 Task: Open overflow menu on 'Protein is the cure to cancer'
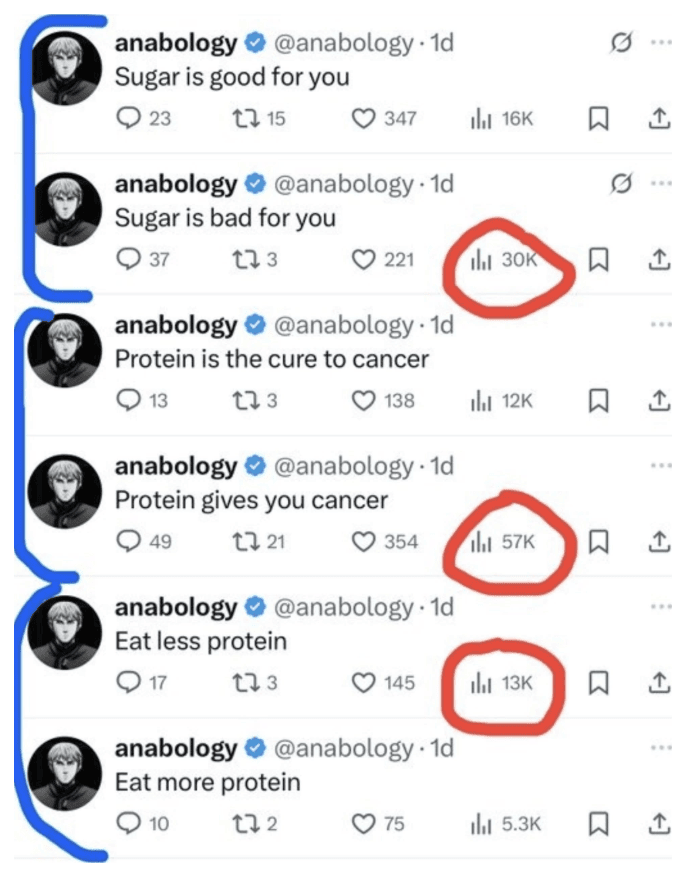[660, 325]
